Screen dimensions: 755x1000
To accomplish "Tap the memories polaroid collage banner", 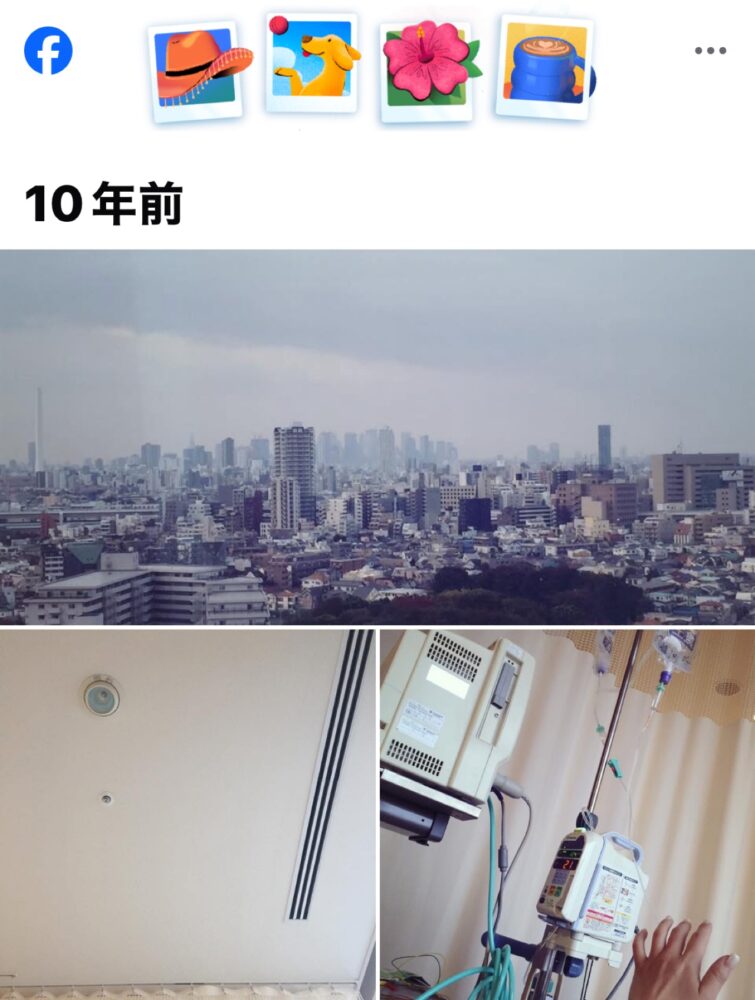I will [x=370, y=65].
